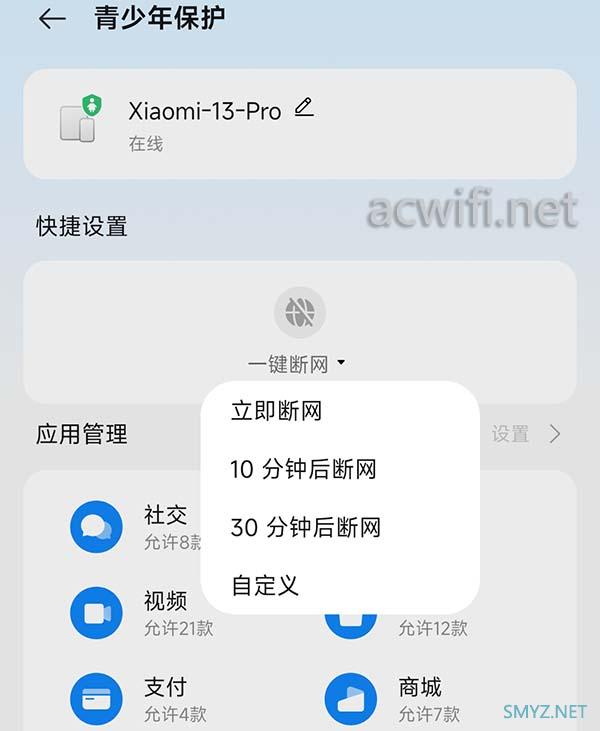Open 应用管理 设置

click(526, 434)
